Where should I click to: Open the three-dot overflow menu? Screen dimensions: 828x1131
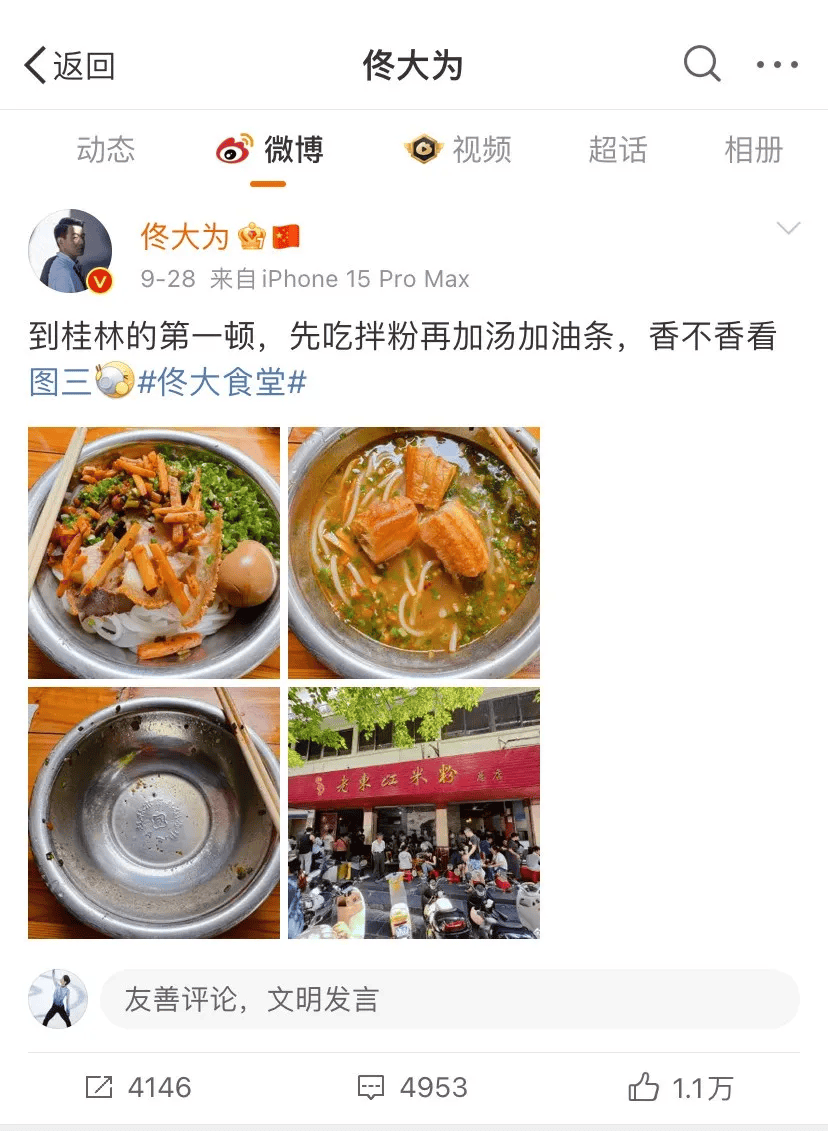coord(777,65)
